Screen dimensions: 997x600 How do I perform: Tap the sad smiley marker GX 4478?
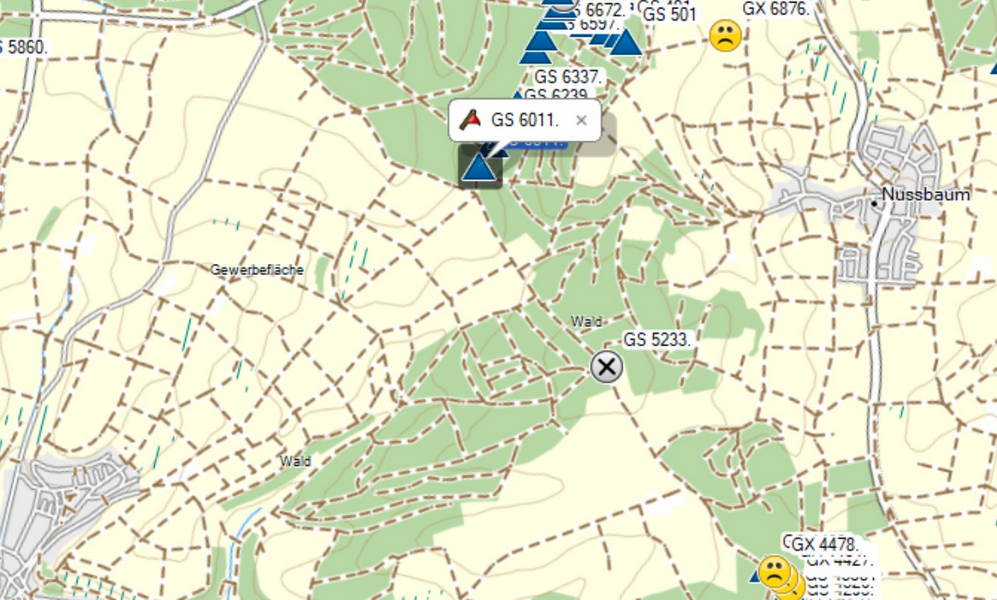coord(774,572)
